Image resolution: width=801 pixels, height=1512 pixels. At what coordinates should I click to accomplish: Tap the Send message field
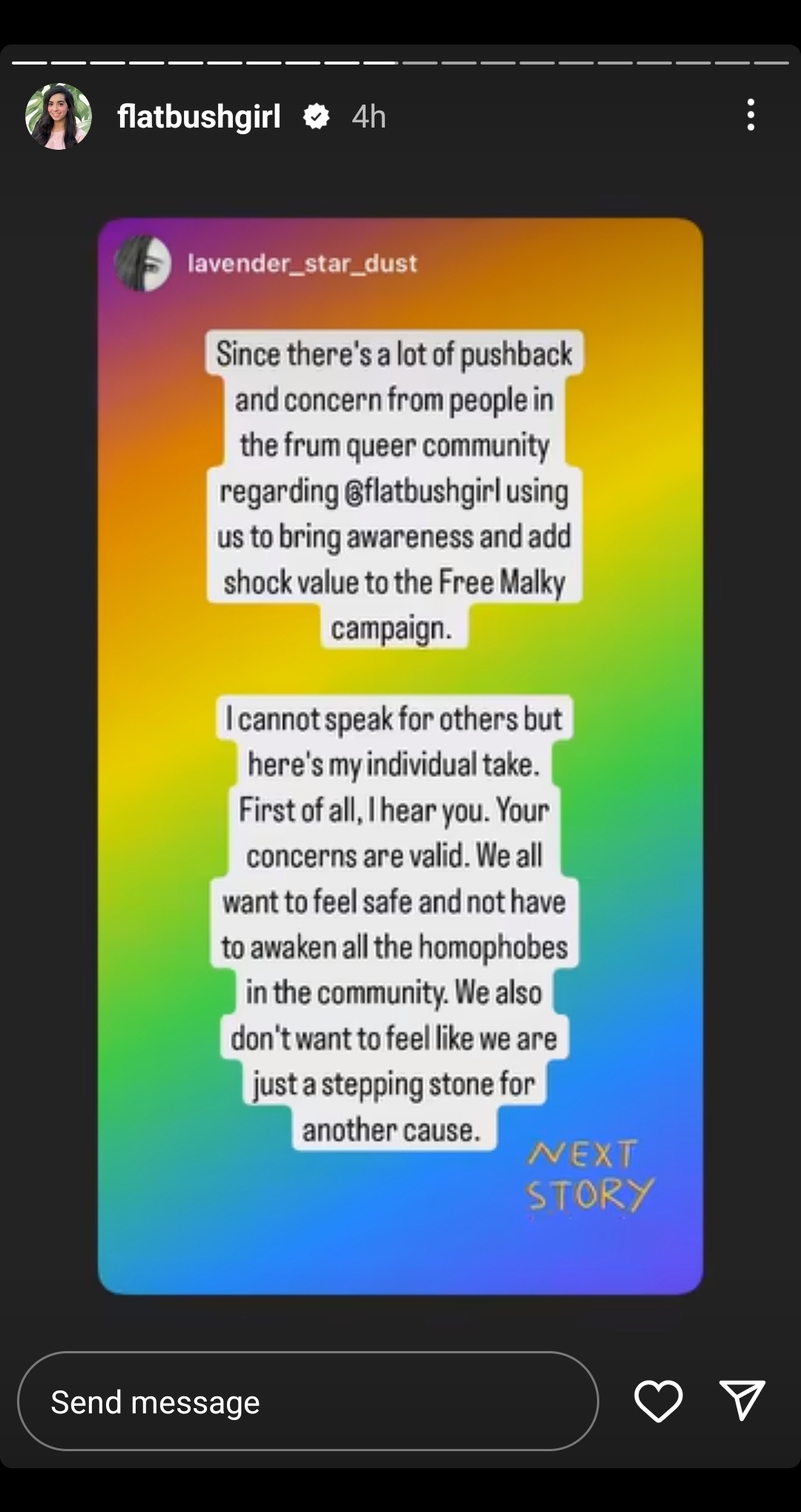pos(307,1402)
